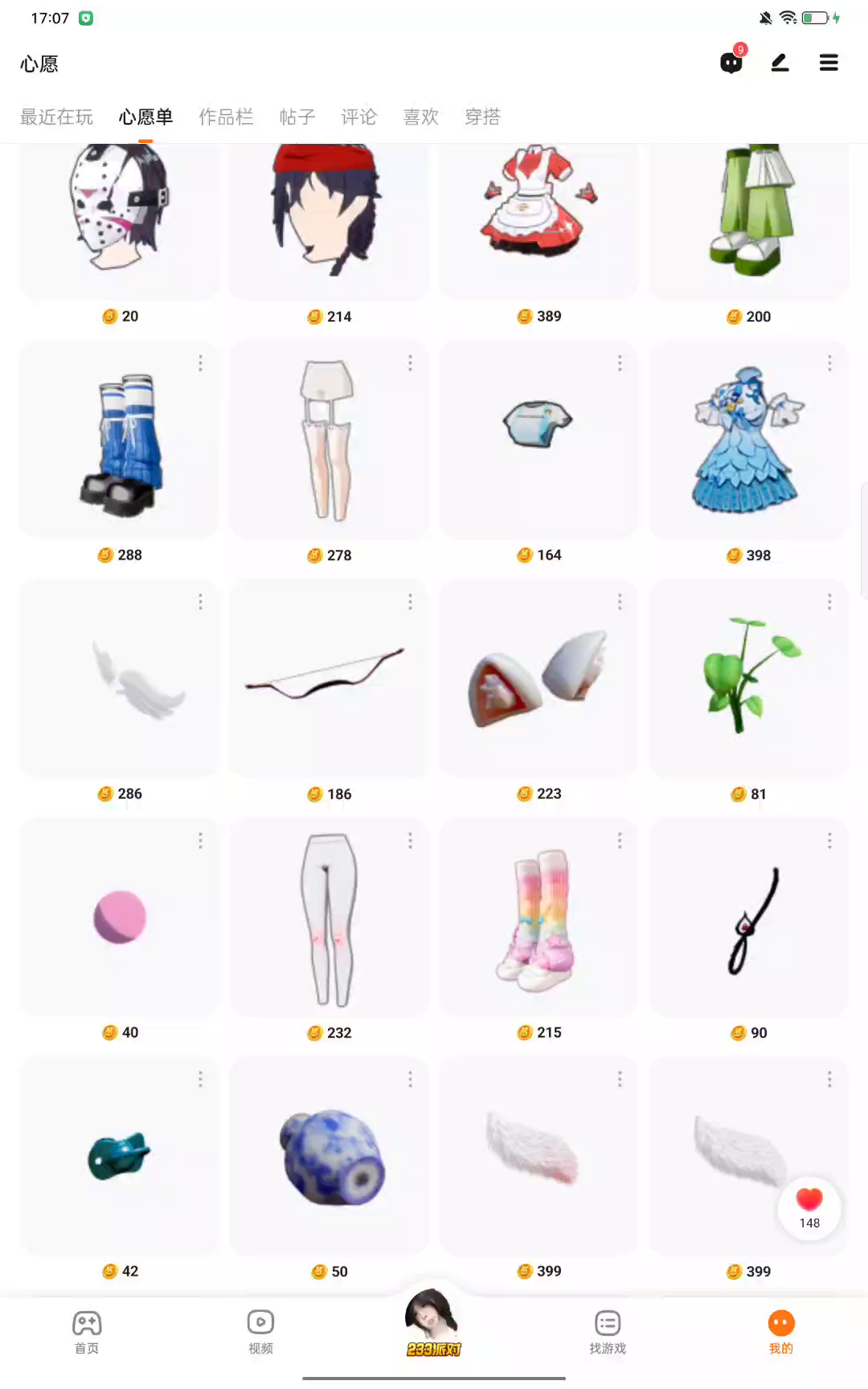The image size is (868, 1389).
Task: Switch to the 最近在玩 tab
Action: coord(56,117)
